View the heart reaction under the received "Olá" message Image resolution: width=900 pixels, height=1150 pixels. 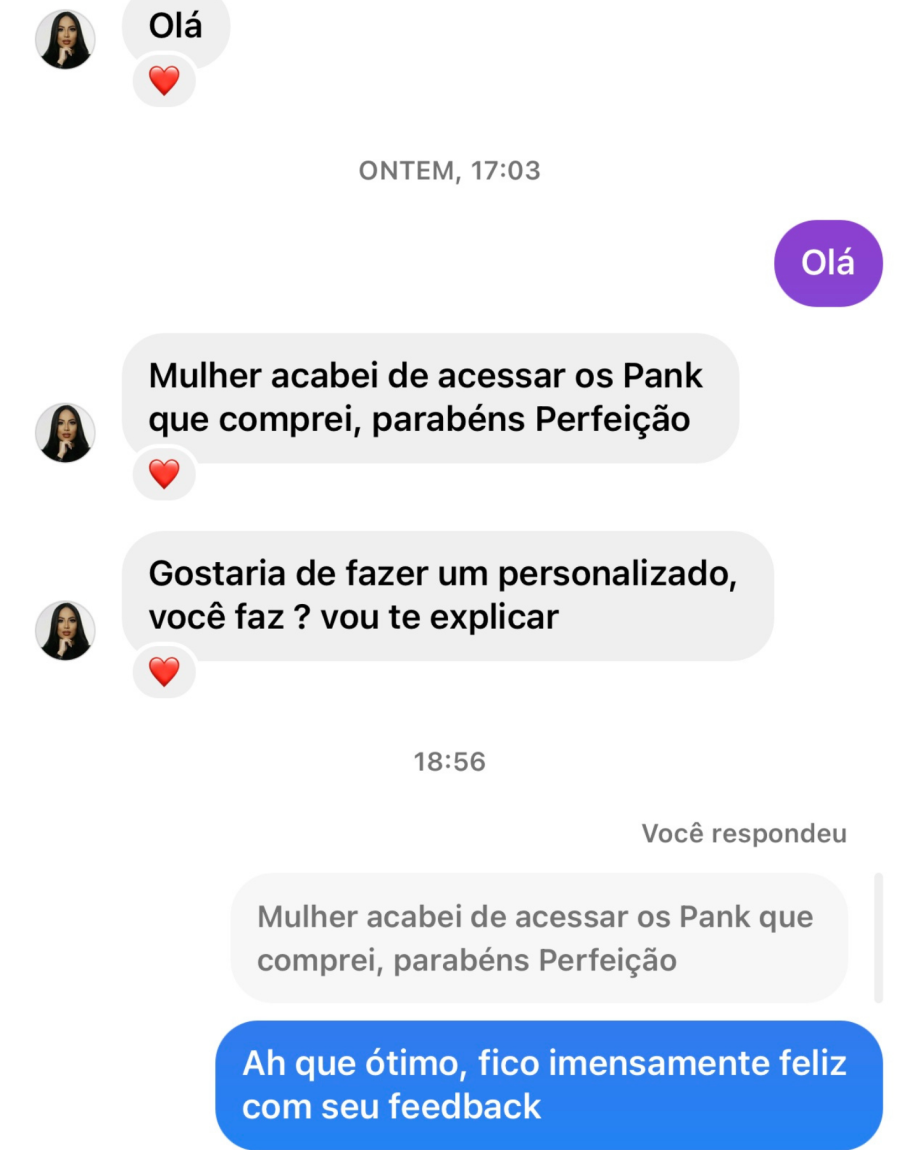tap(164, 80)
